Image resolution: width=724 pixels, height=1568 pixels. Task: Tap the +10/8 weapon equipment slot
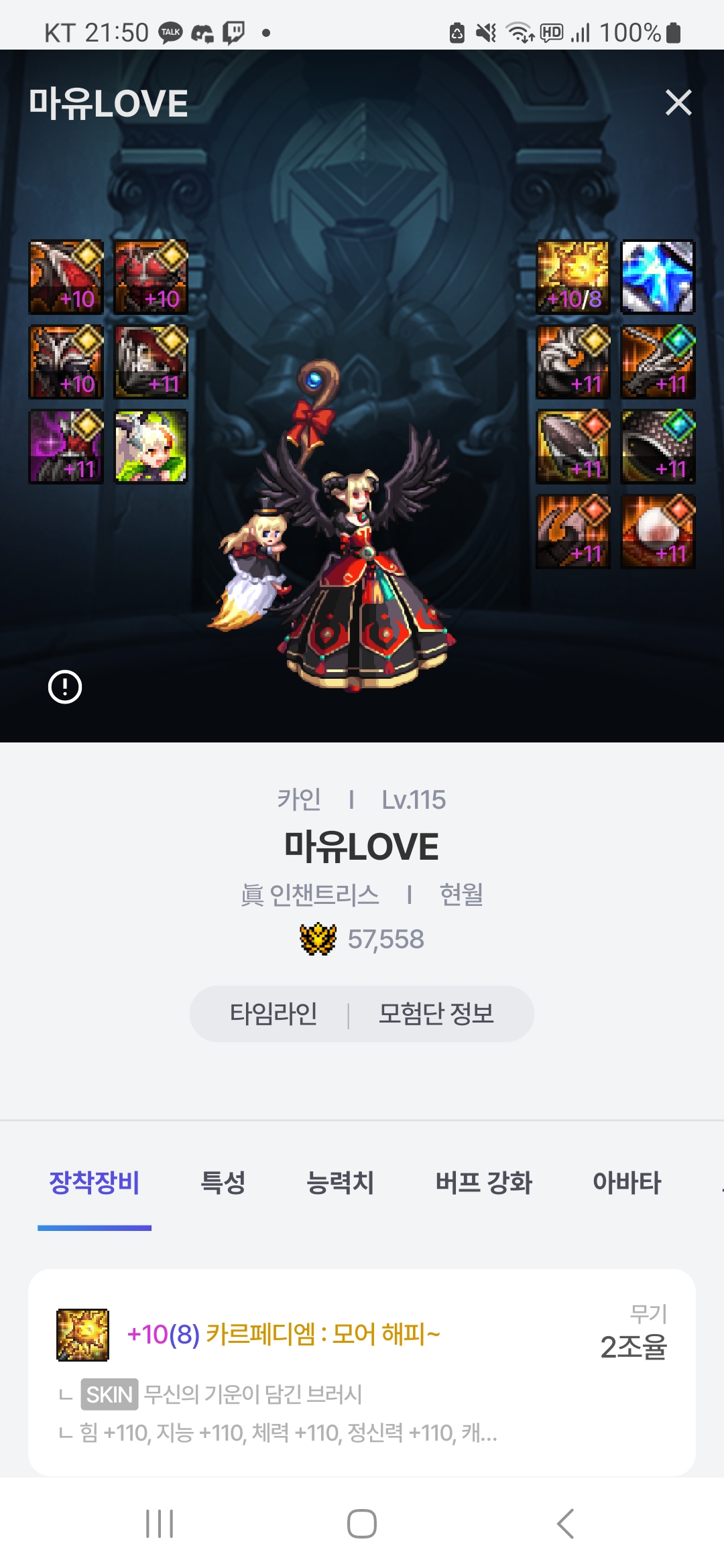(573, 277)
